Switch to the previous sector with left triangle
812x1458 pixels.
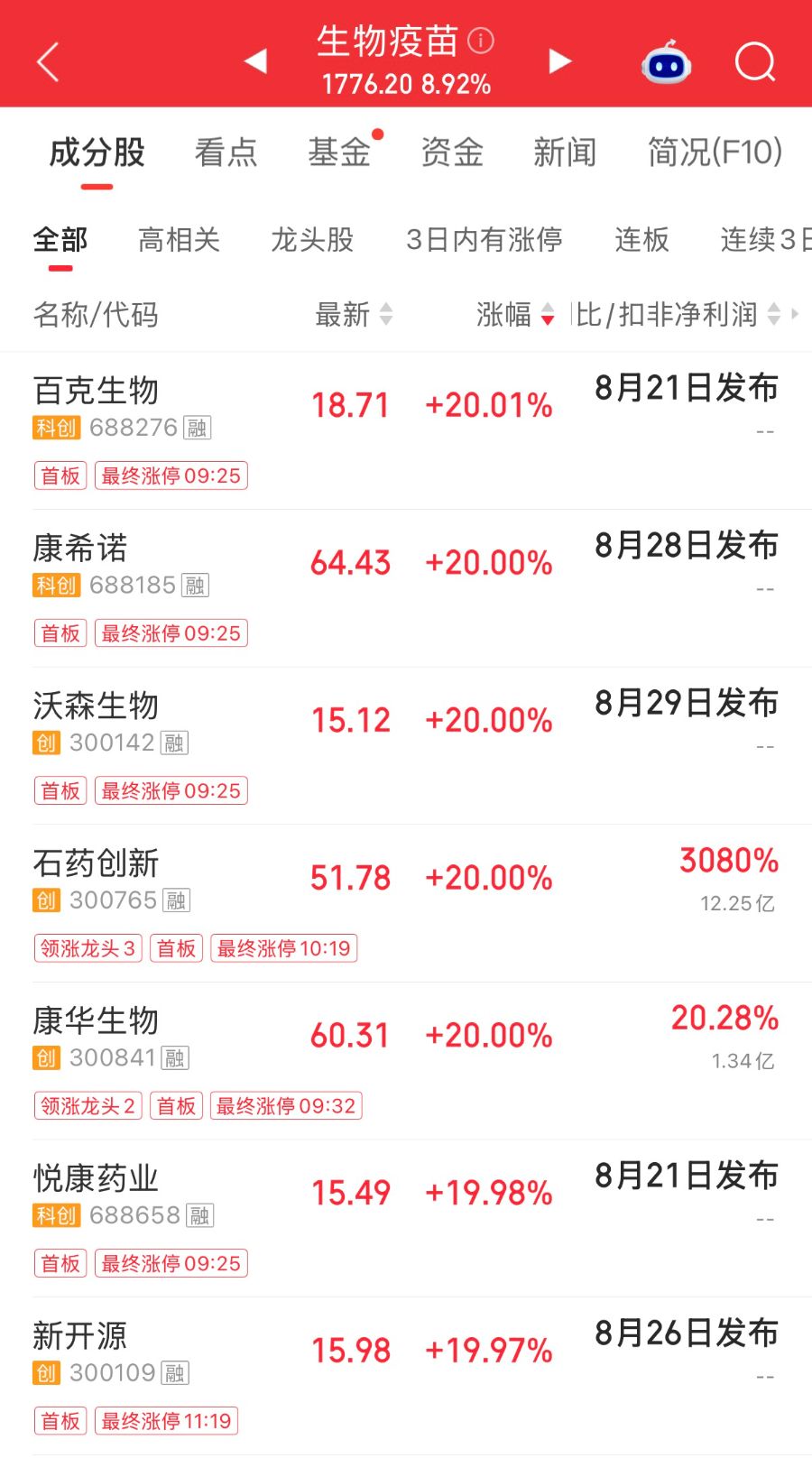(256, 61)
